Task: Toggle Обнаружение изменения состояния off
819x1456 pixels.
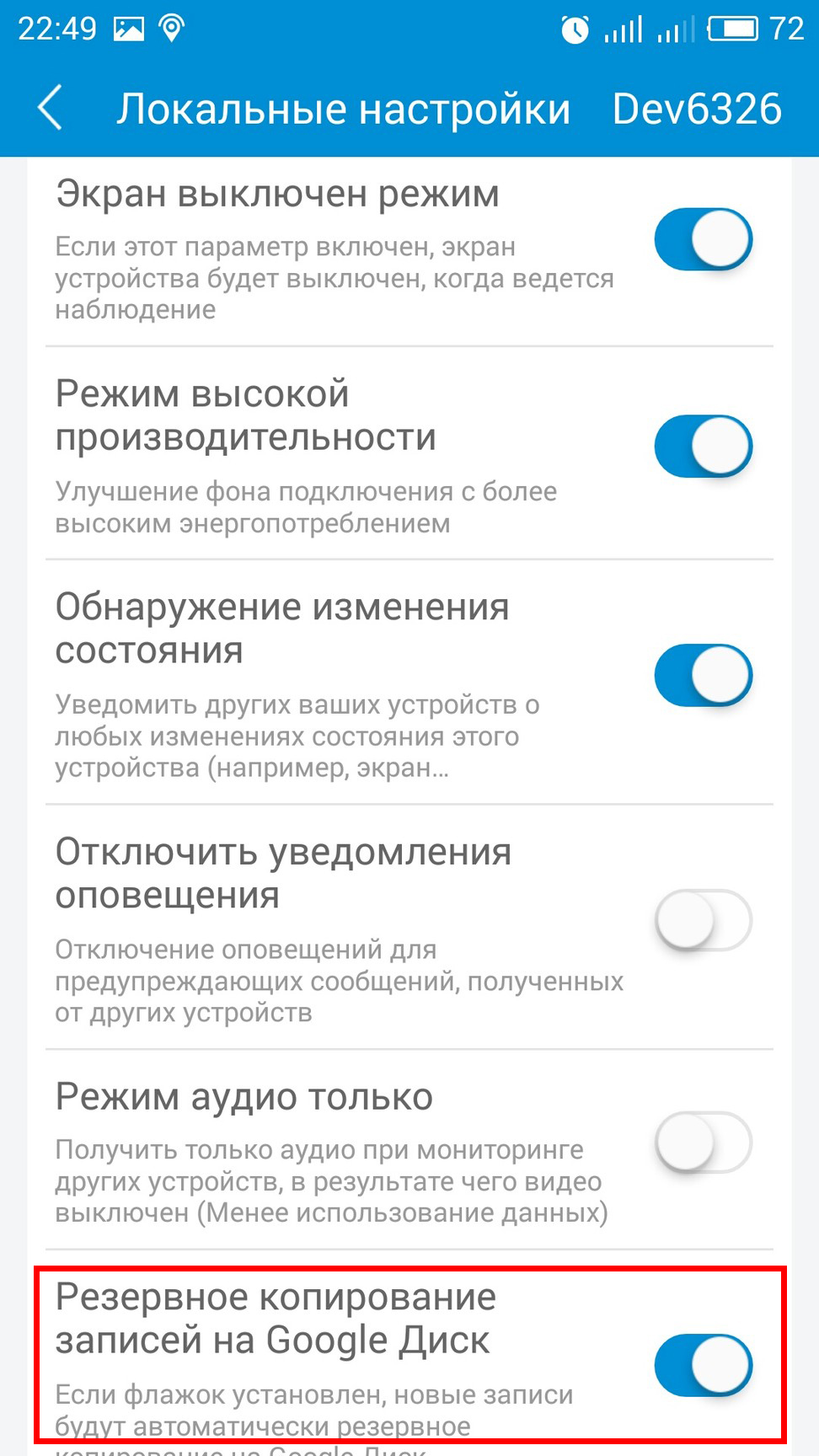Action: [704, 675]
